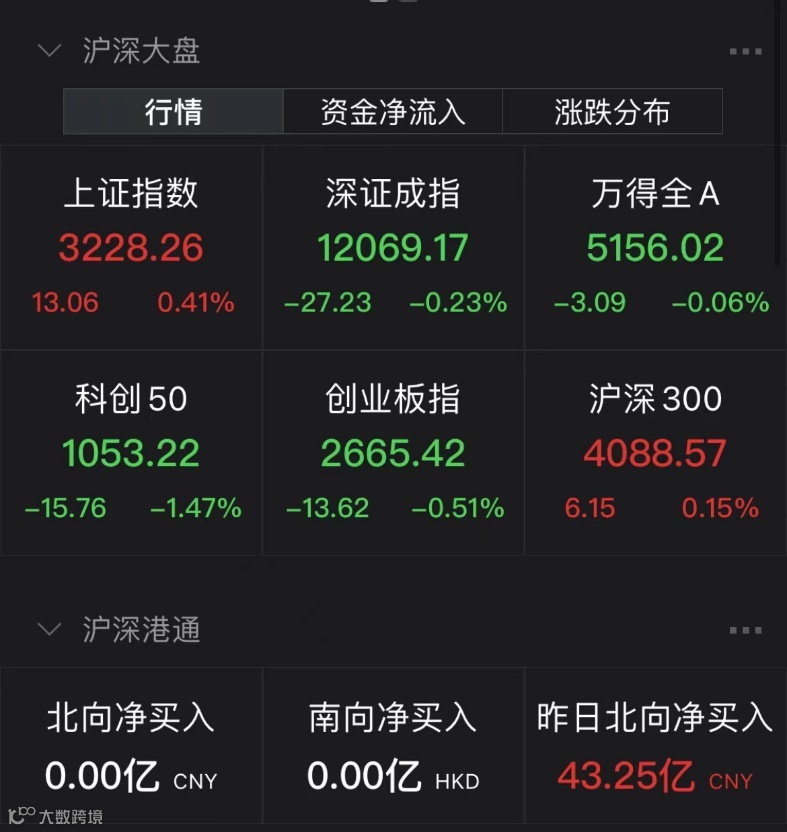Viewport: 787px width, 832px height.
Task: Open the 深证成指 index card
Action: 393,247
